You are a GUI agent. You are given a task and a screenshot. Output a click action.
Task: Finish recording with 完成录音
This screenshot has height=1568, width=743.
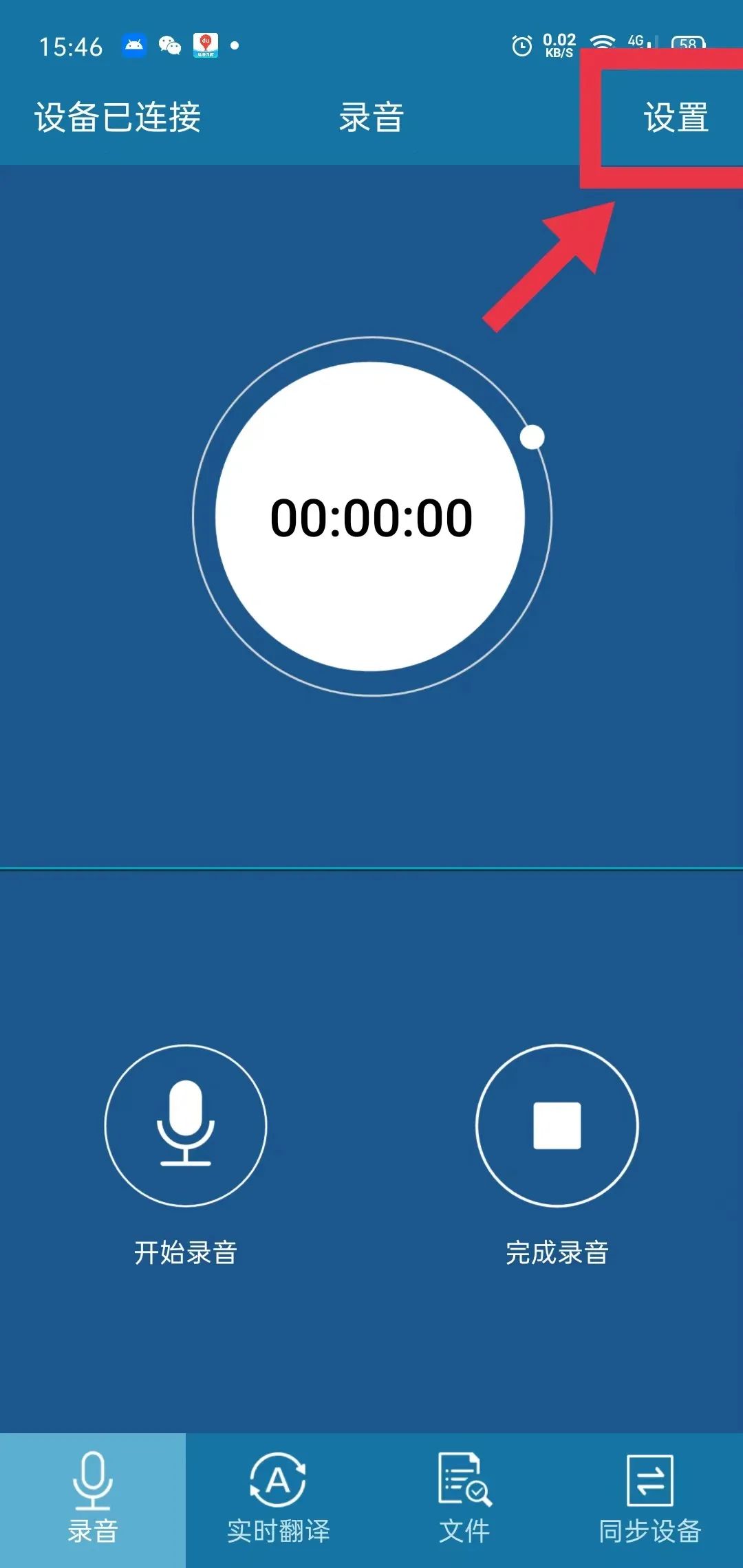pos(557,1126)
